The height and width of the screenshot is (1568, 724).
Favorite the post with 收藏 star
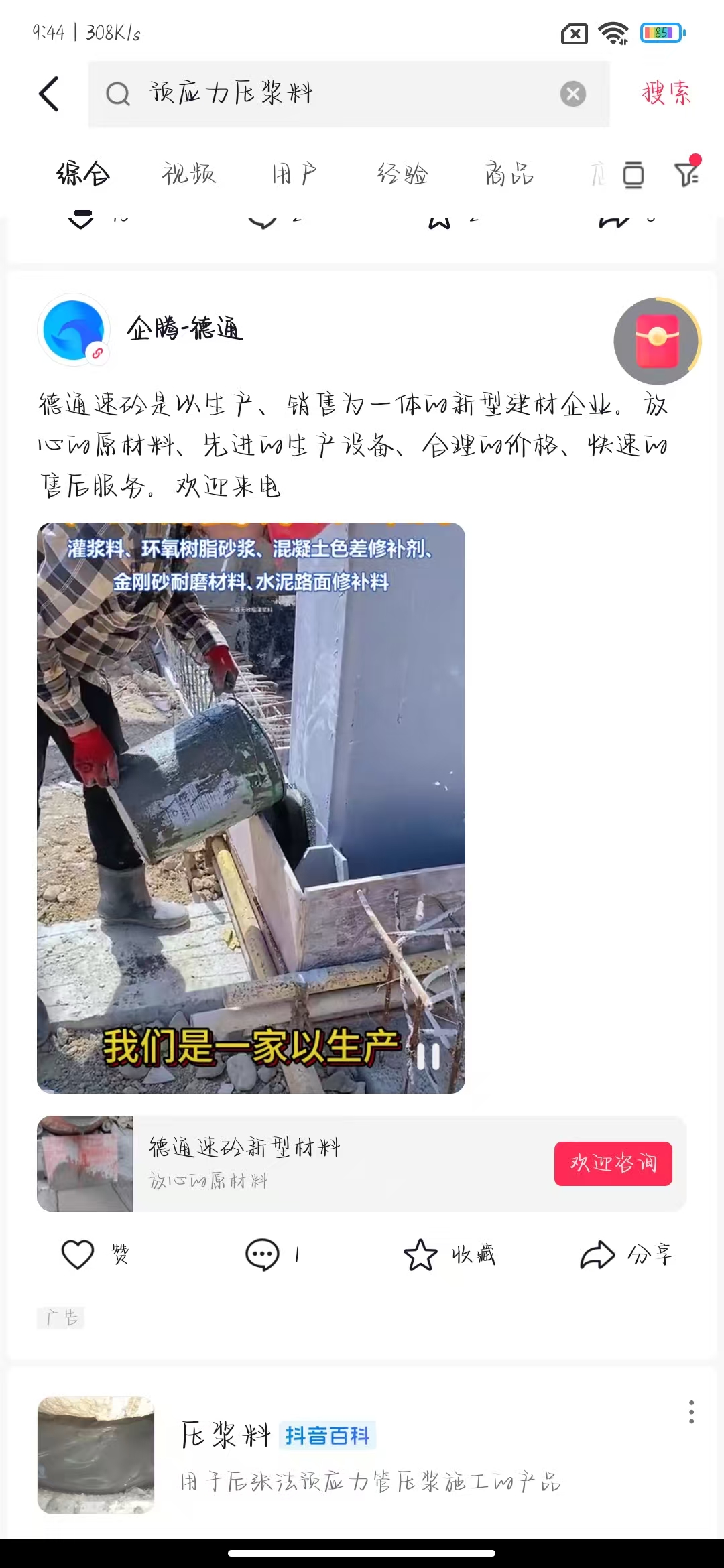tap(421, 1254)
